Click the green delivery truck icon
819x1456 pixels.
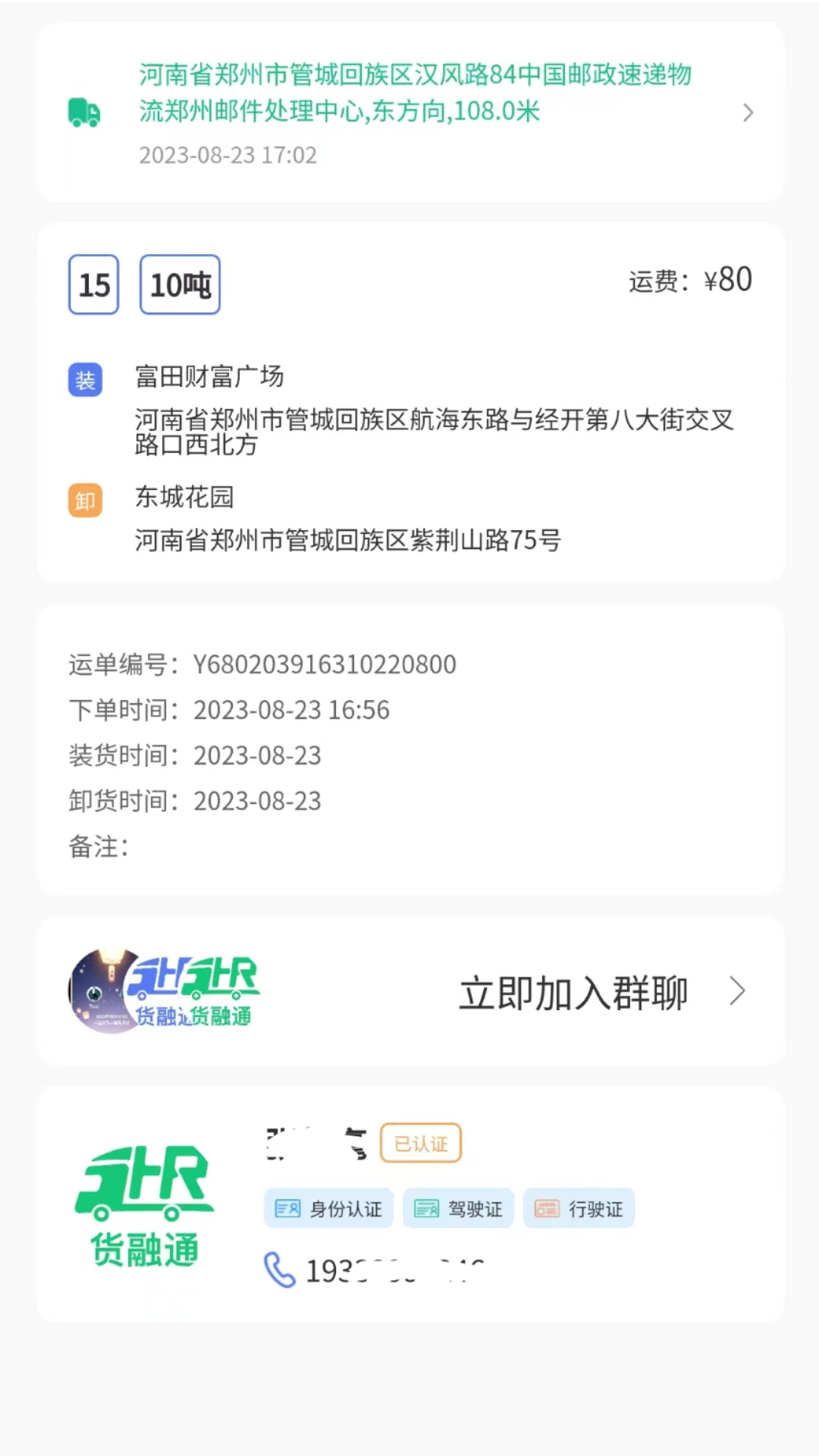point(83,112)
